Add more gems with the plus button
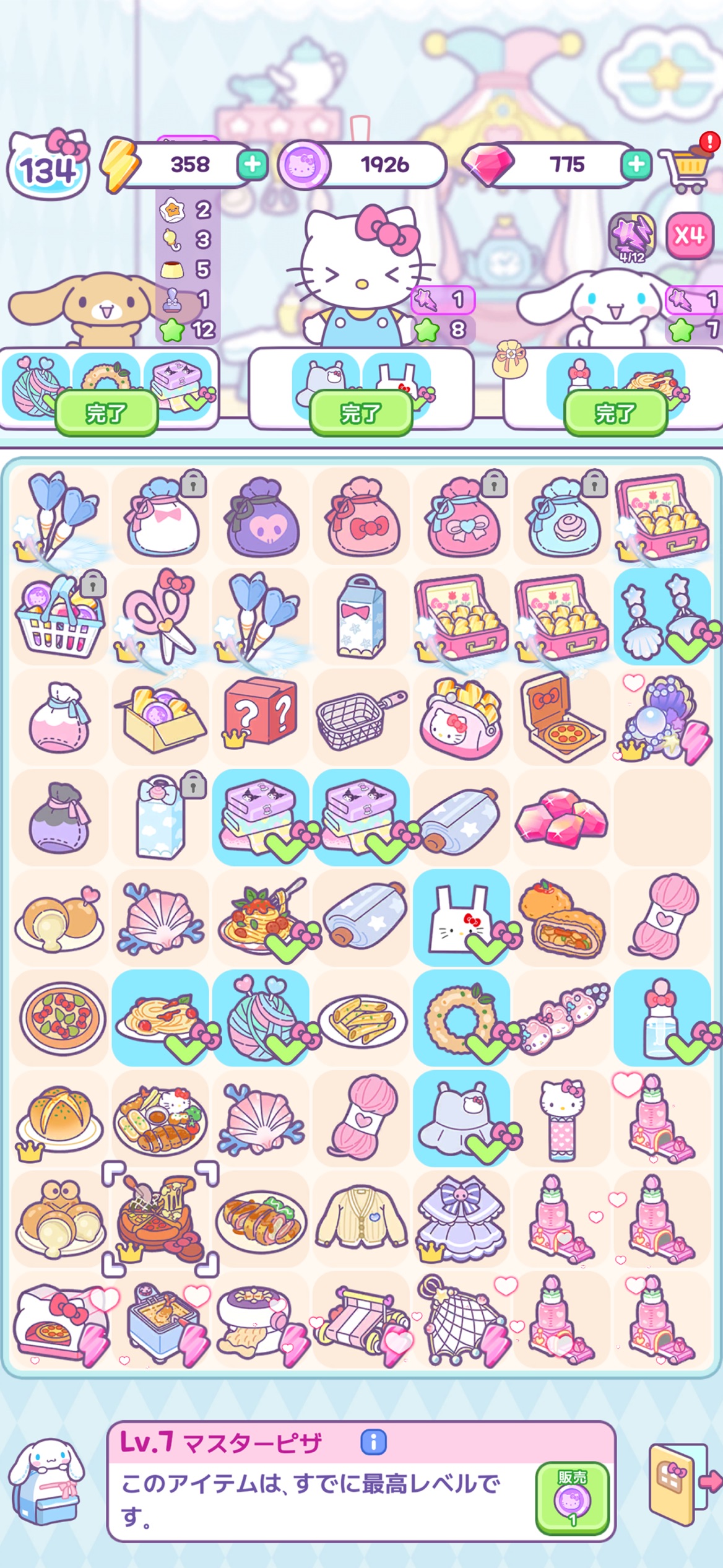Screen dimensions: 723x1568 [x=636, y=165]
